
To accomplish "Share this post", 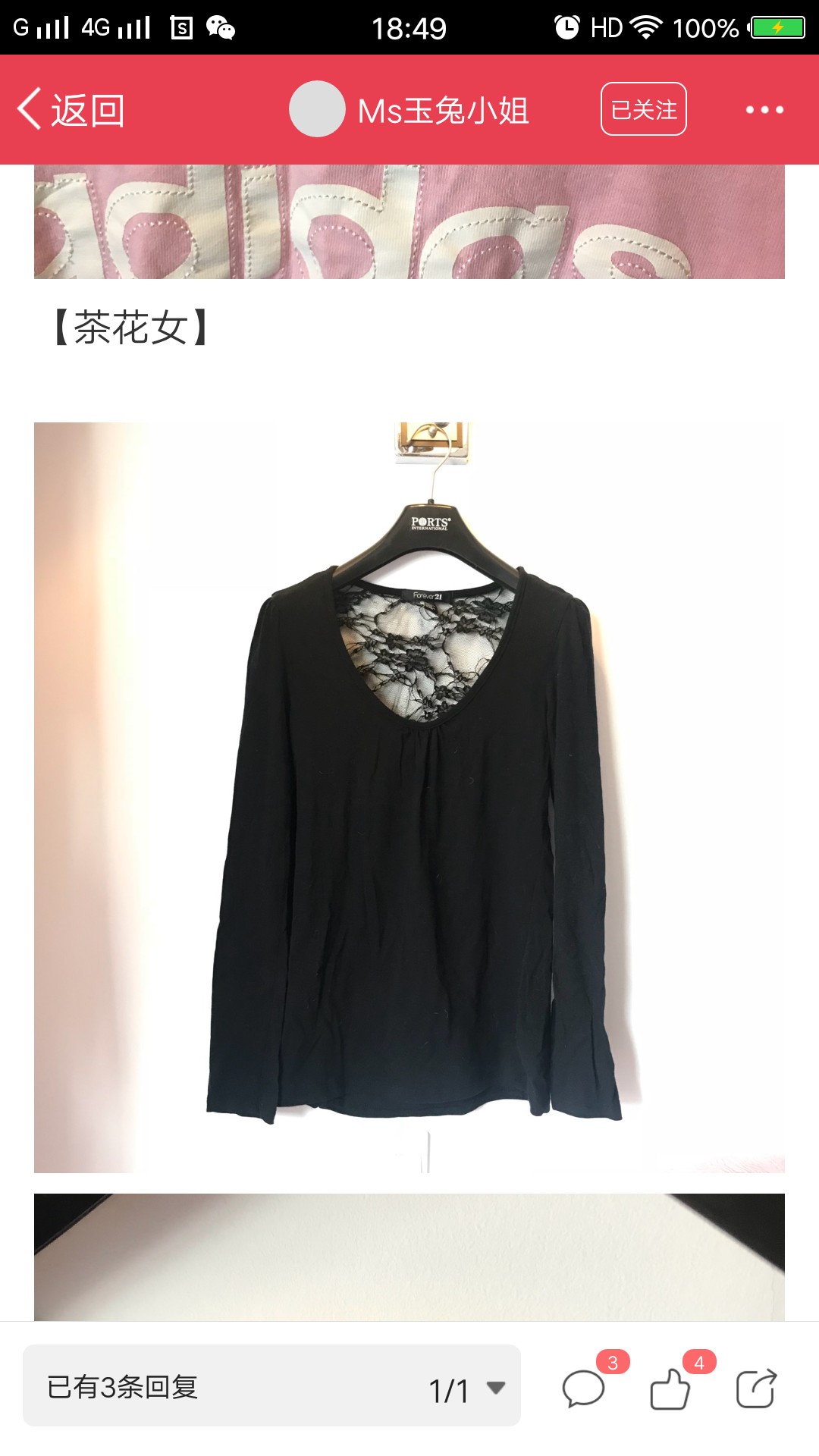I will tap(756, 1389).
